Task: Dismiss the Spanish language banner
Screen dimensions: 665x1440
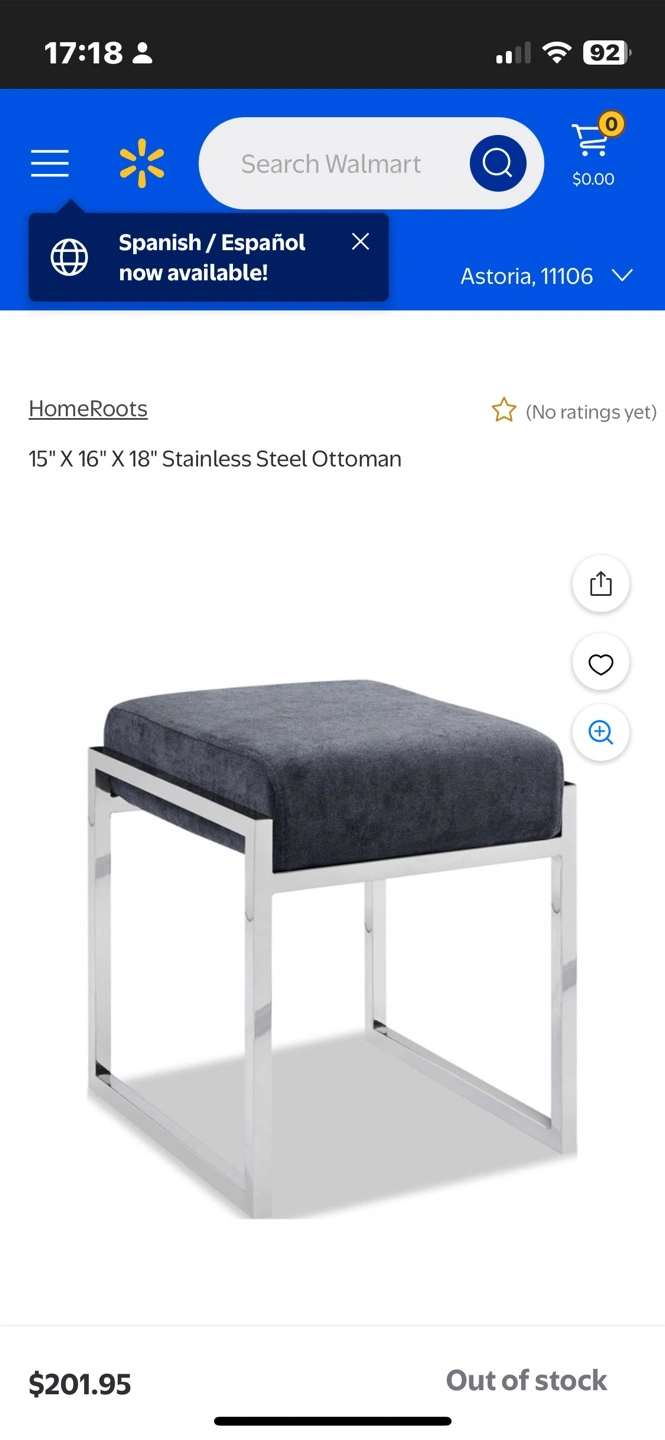Action: [361, 242]
